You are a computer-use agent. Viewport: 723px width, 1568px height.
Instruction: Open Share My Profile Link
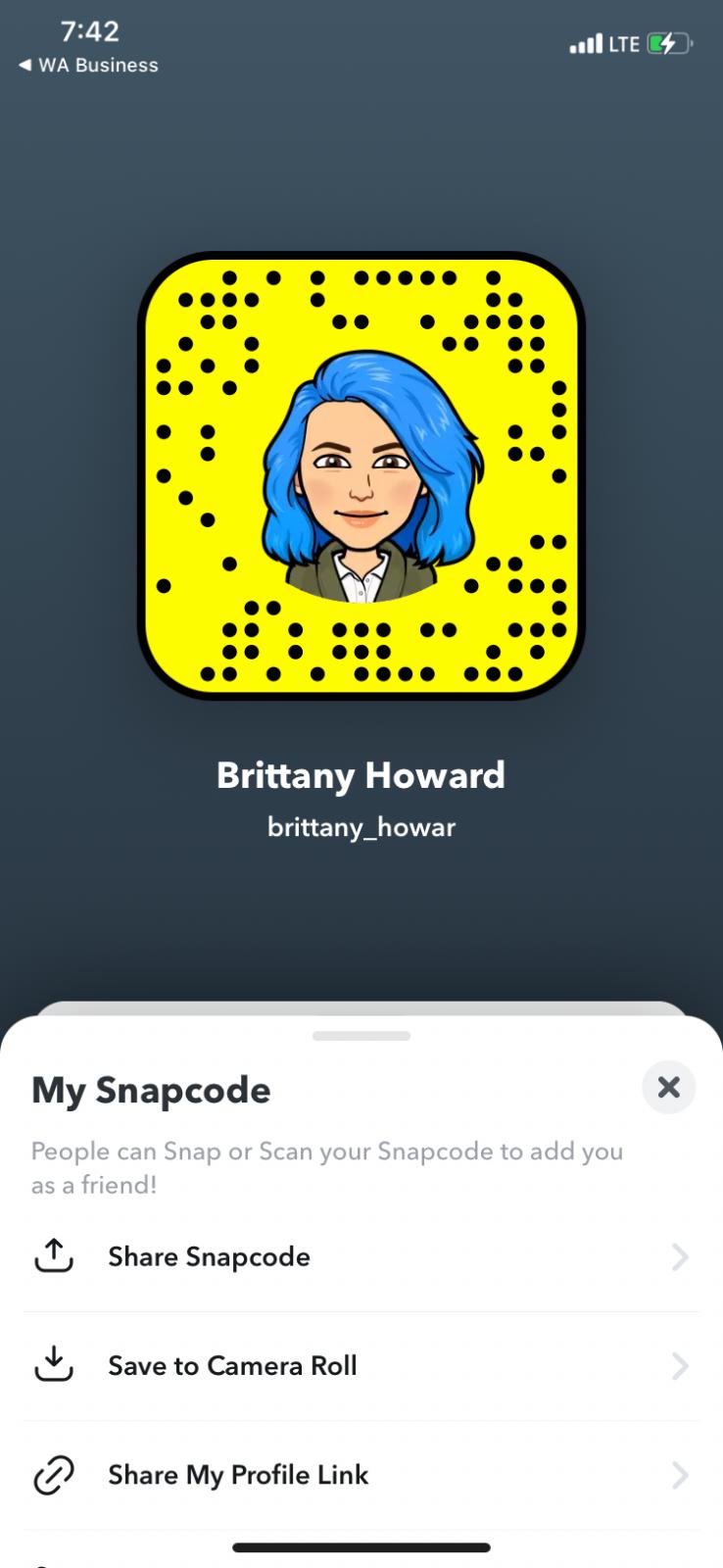pos(361,1474)
